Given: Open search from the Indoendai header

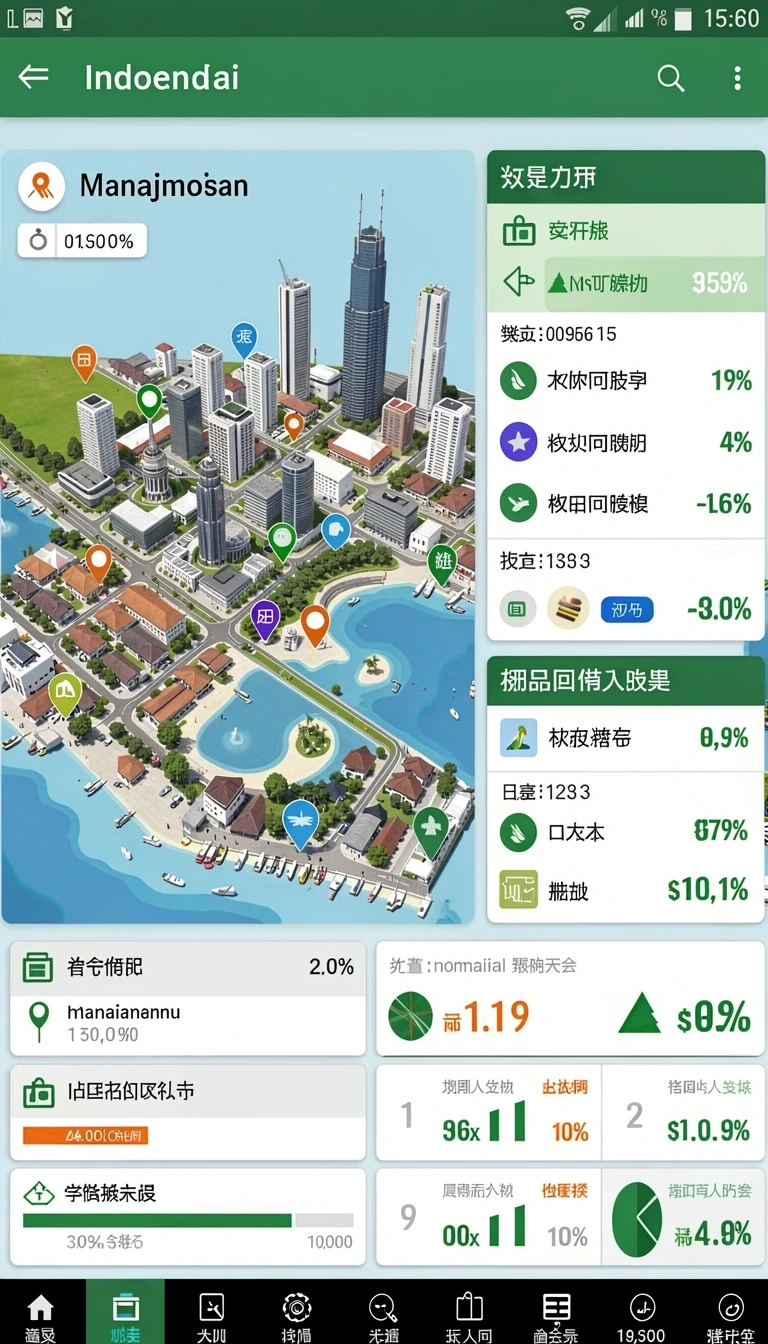Looking at the screenshot, I should 670,78.
